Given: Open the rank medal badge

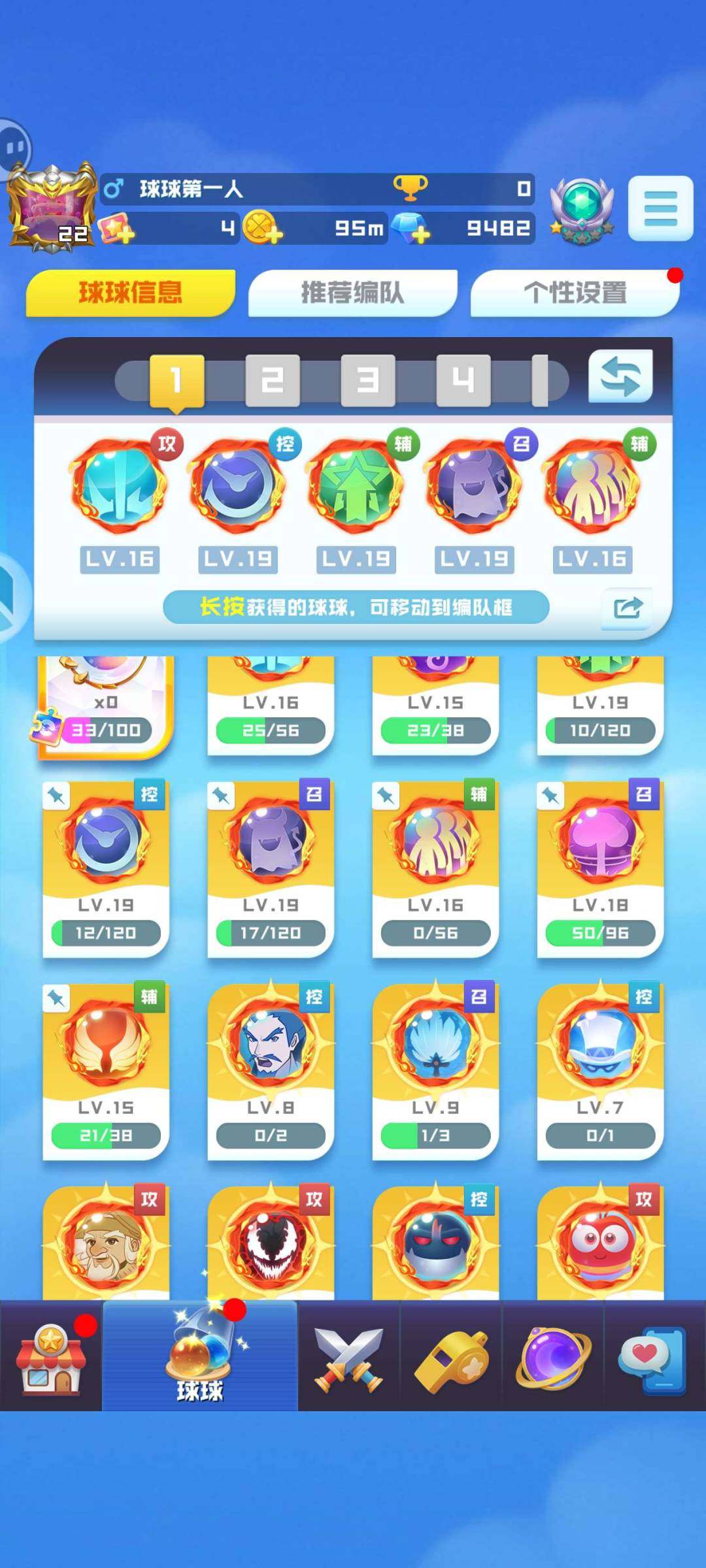Looking at the screenshot, I should point(581,209).
